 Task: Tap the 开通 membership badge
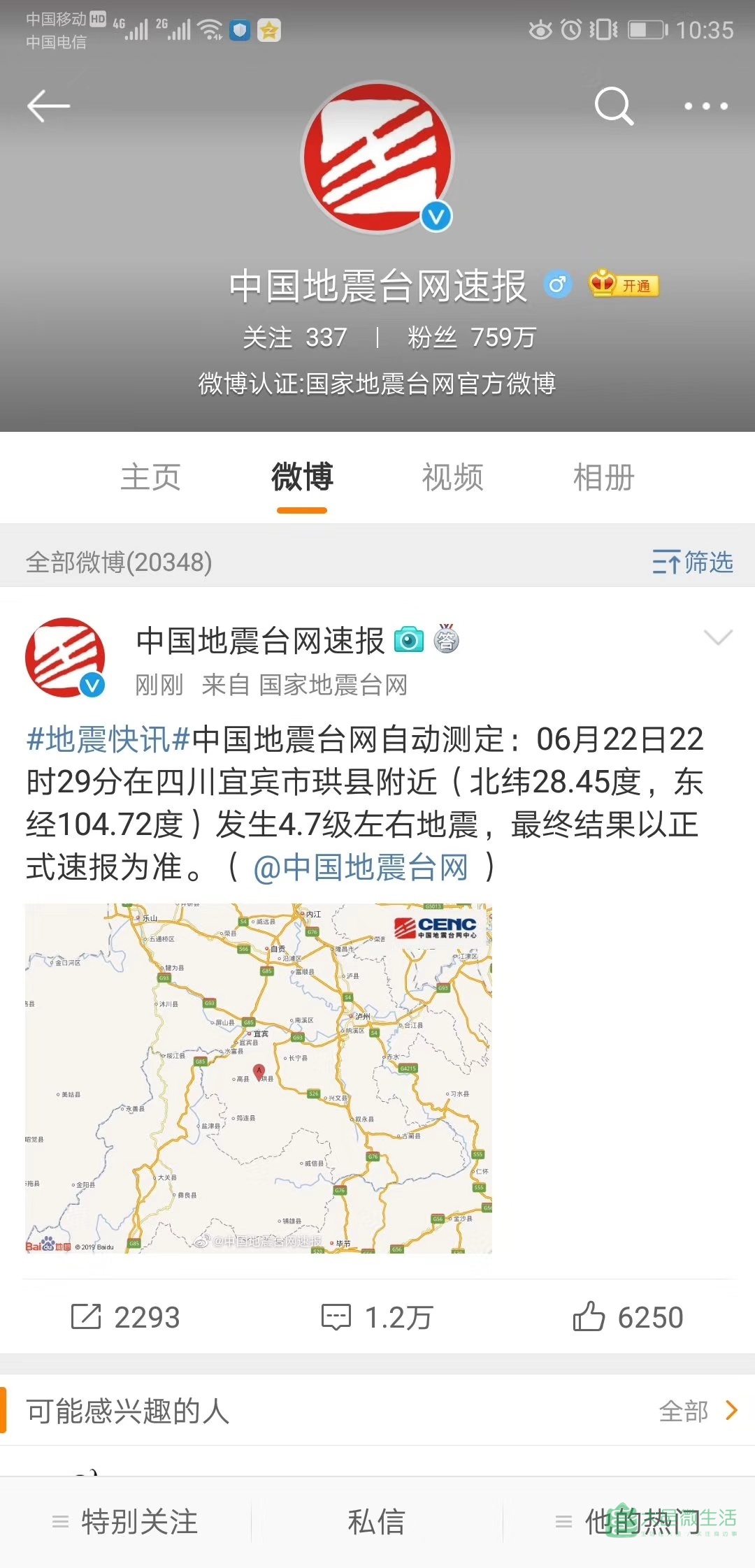(x=624, y=285)
